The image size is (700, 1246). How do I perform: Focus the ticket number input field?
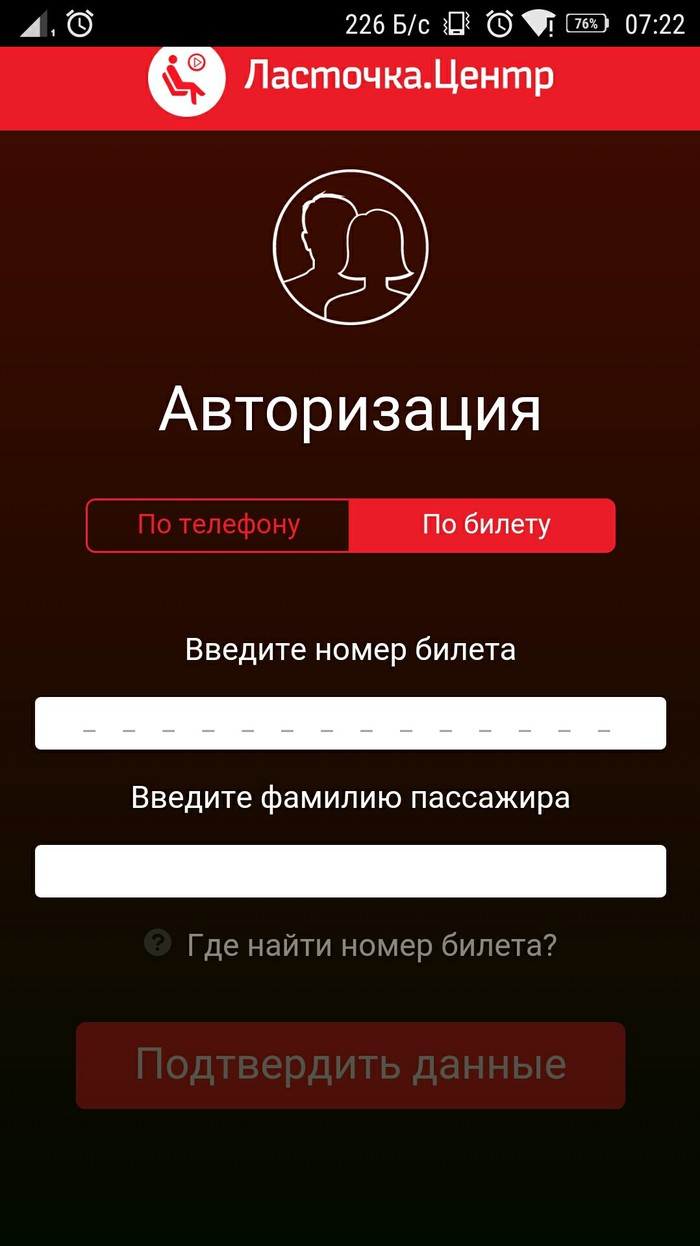[x=350, y=723]
